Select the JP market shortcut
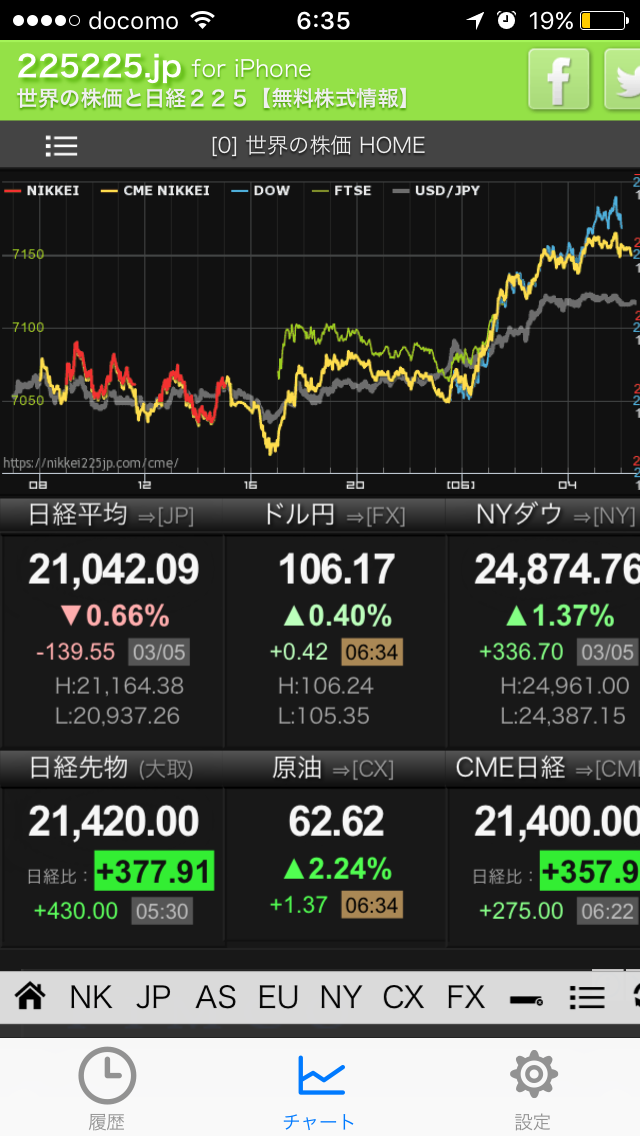The height and width of the screenshot is (1136, 640). (x=153, y=997)
